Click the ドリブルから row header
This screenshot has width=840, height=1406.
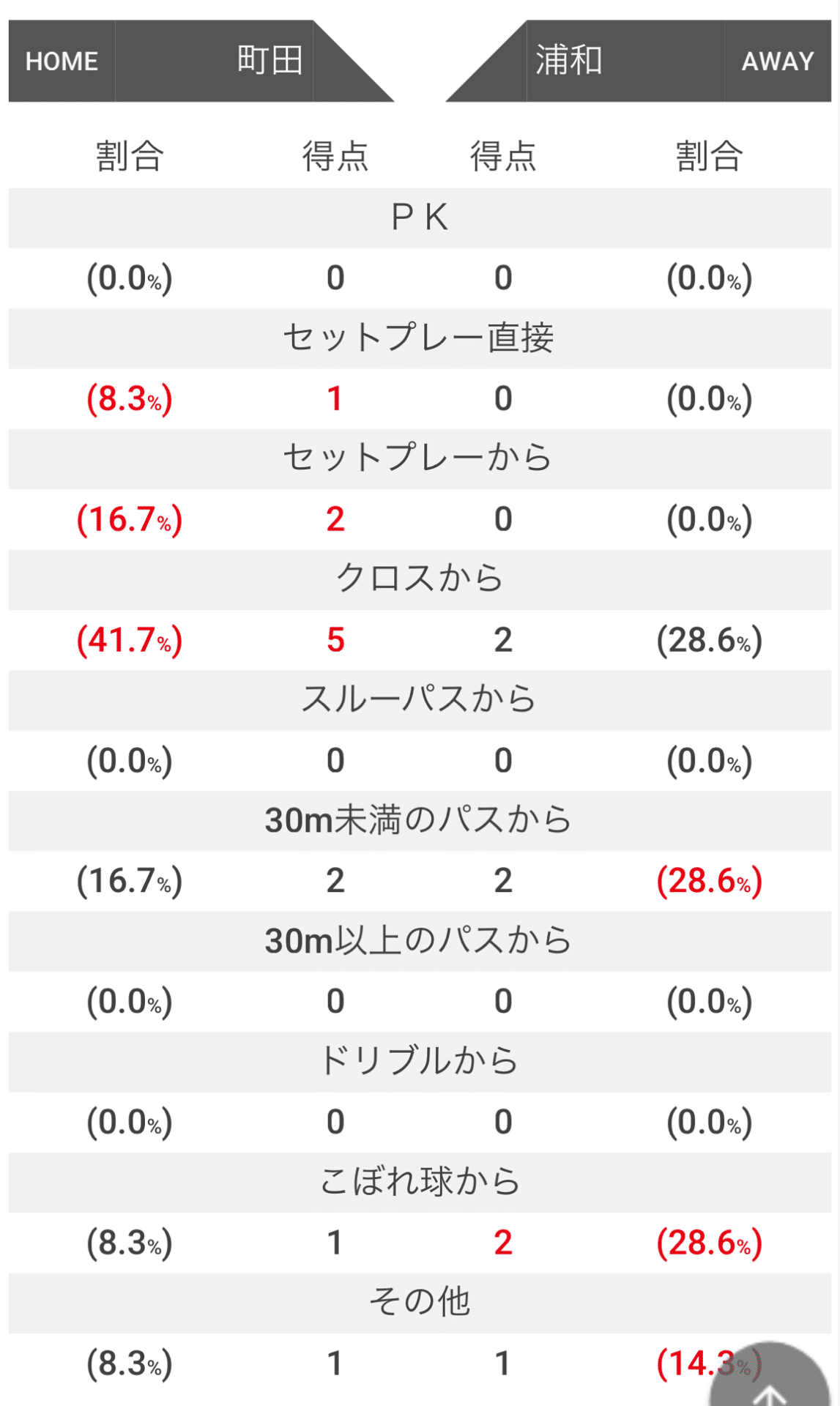[x=420, y=1062]
